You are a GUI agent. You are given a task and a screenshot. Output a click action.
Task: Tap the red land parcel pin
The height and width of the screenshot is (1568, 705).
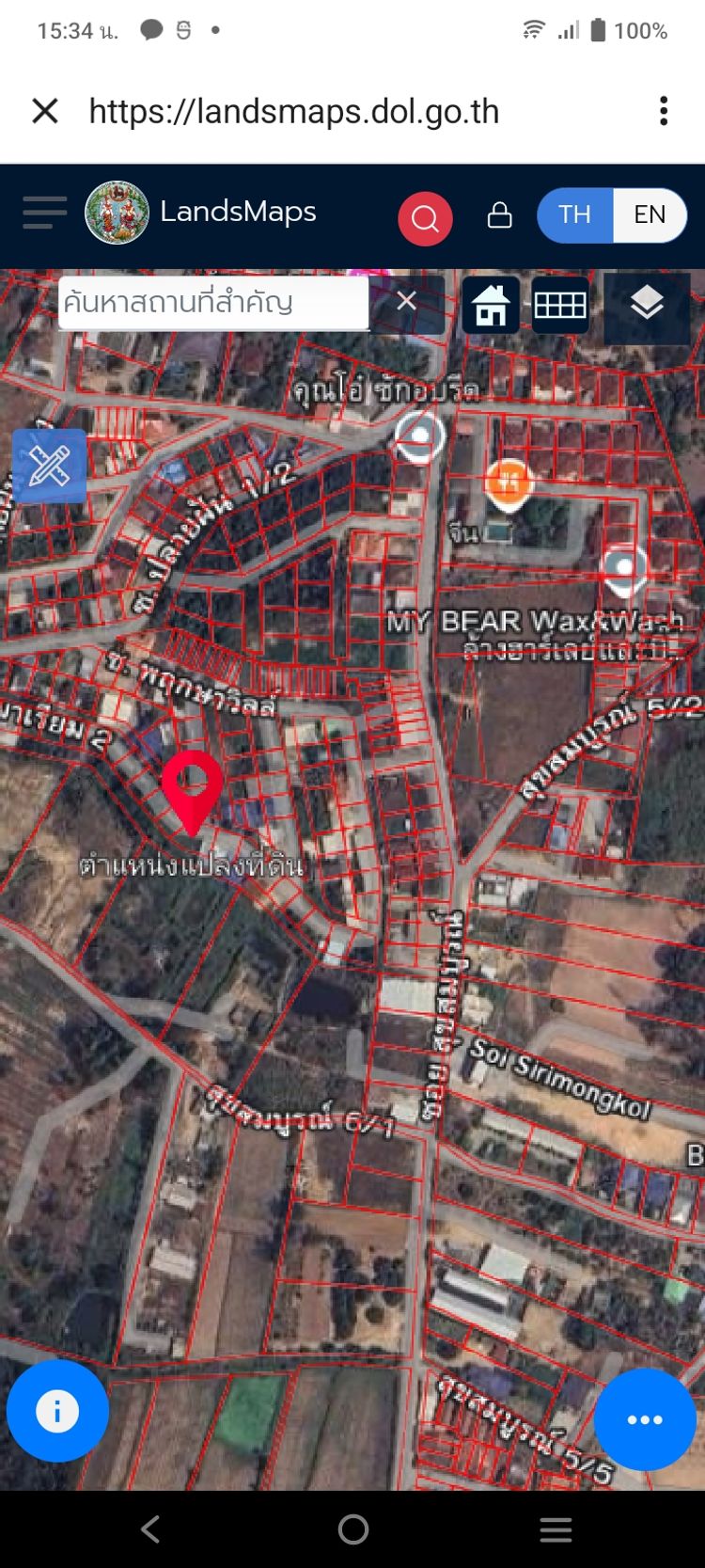pos(192,786)
